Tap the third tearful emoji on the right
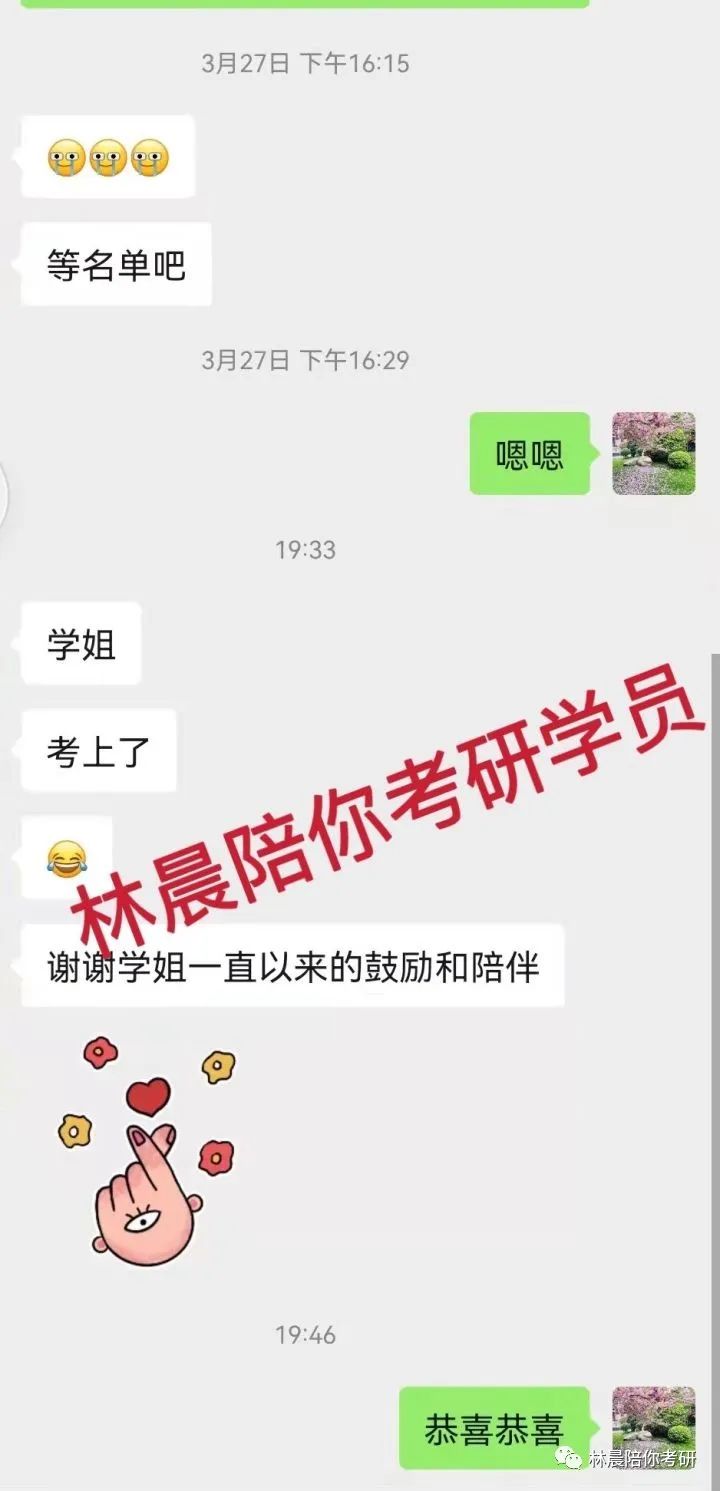Screen dimensions: 720x1491 (x=149, y=157)
